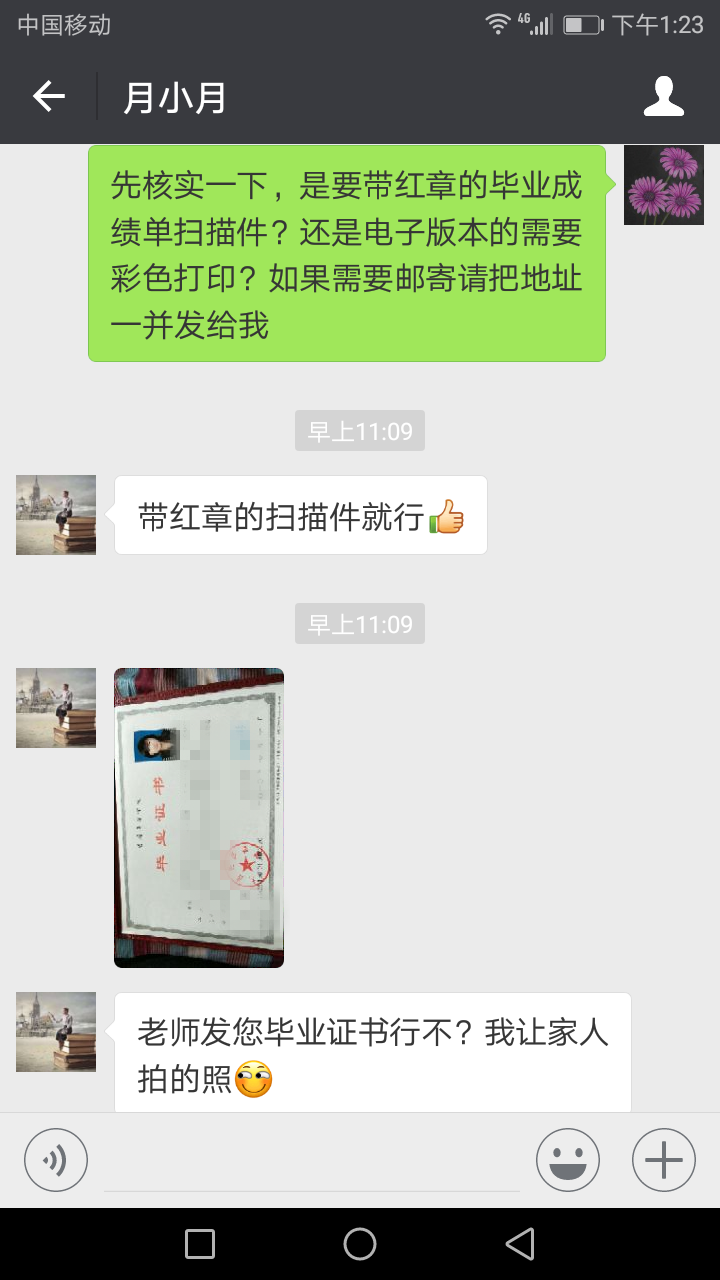This screenshot has height=1280, width=720.
Task: Tap the system home button
Action: pos(360,1243)
